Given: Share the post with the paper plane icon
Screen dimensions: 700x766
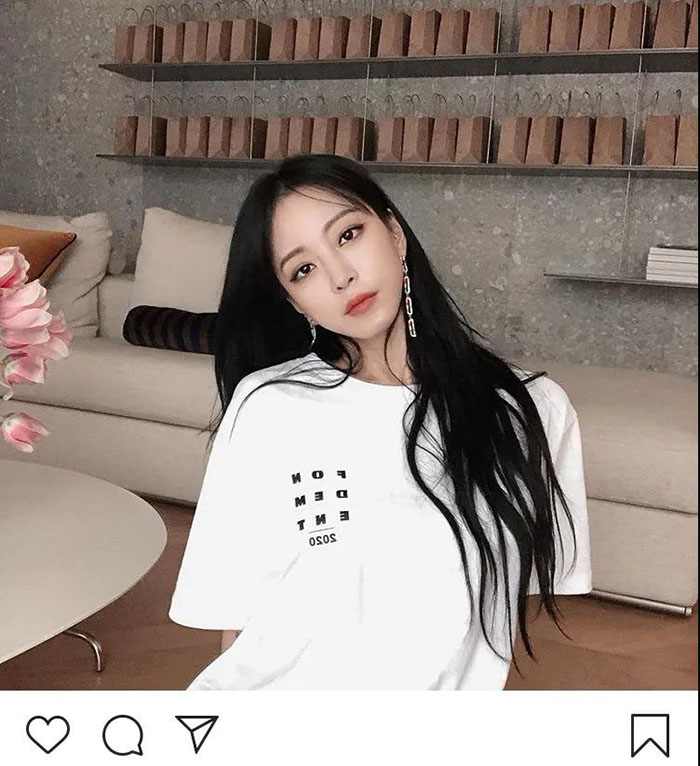Looking at the screenshot, I should pos(196,733).
